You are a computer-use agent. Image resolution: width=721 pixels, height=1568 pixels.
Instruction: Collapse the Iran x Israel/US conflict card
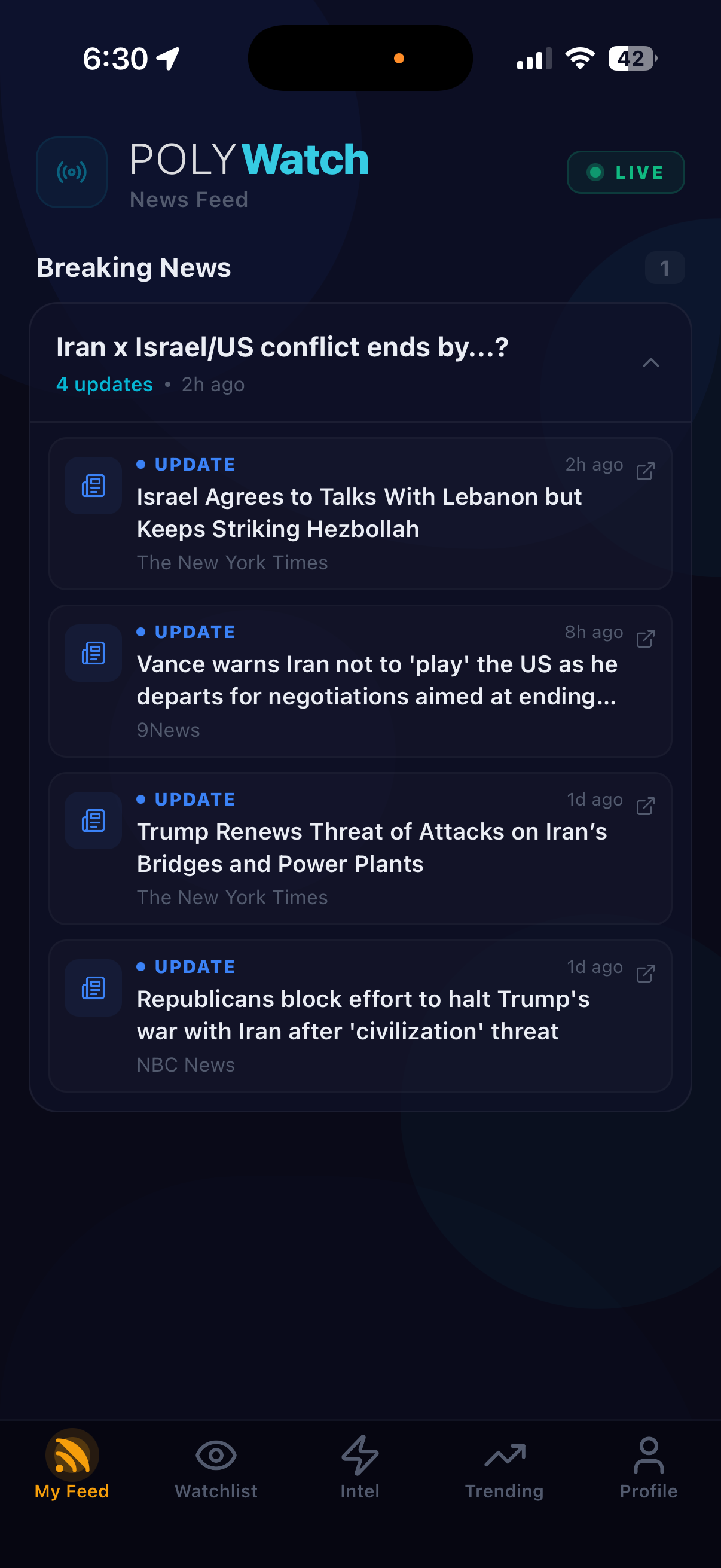pyautogui.click(x=650, y=362)
